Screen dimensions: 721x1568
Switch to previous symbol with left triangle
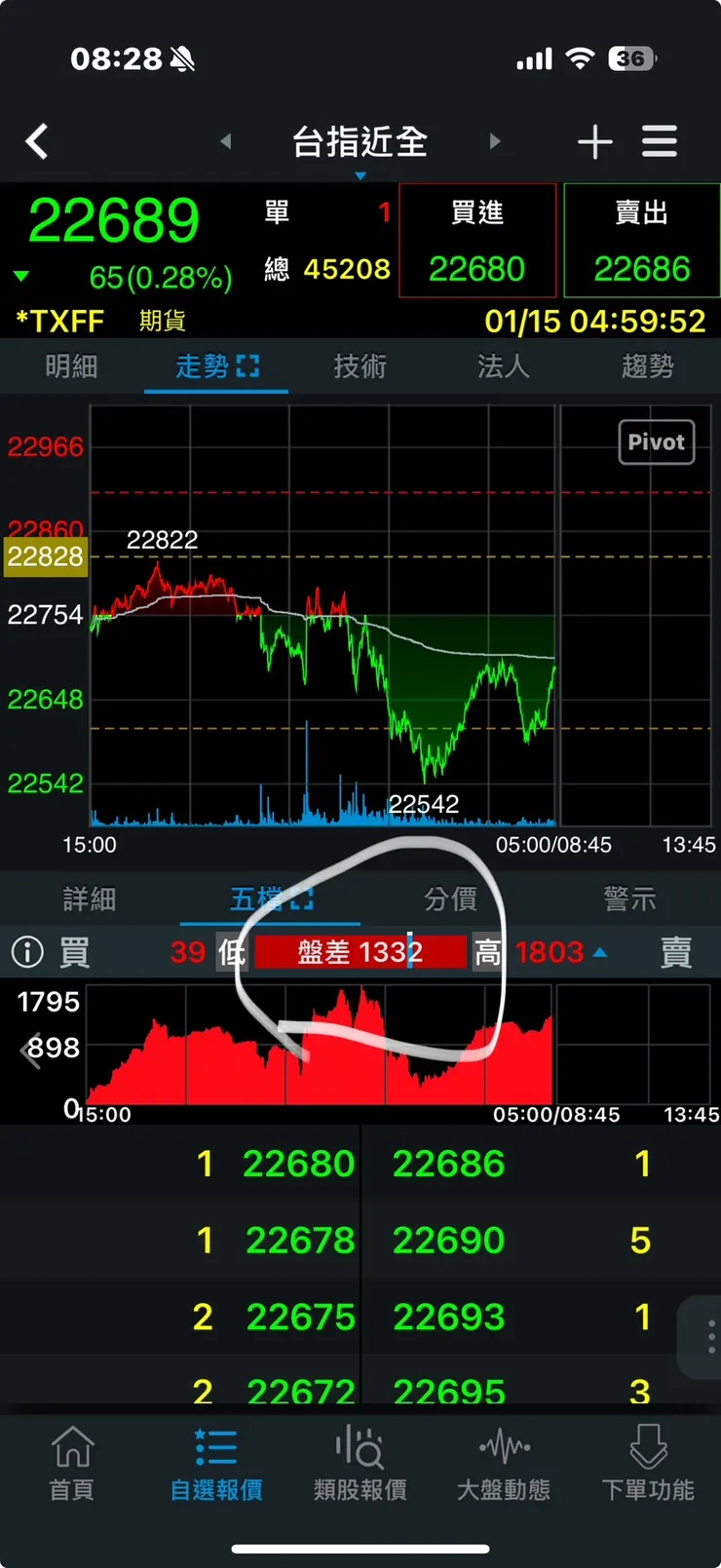[x=226, y=142]
